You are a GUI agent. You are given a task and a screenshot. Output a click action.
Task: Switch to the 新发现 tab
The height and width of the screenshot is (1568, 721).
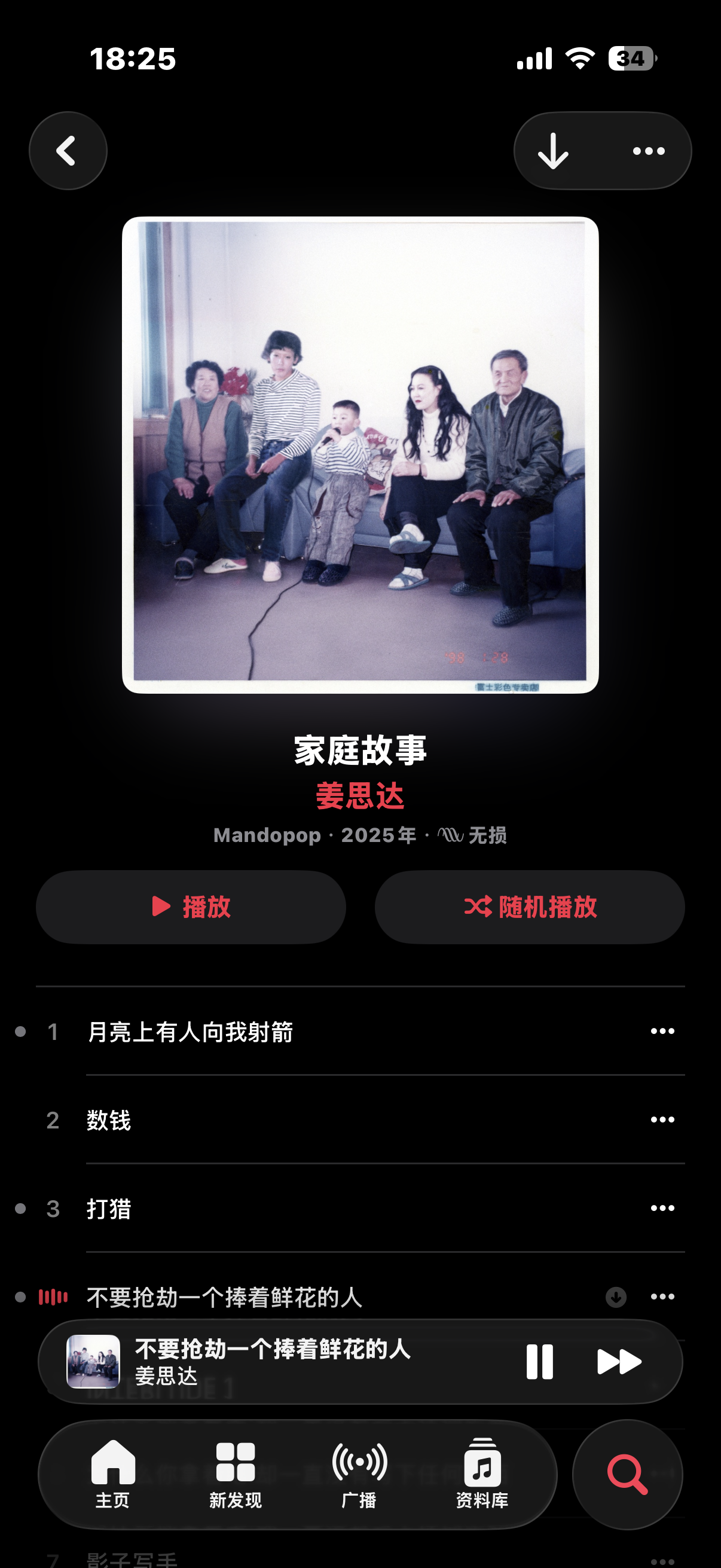pos(236,1474)
